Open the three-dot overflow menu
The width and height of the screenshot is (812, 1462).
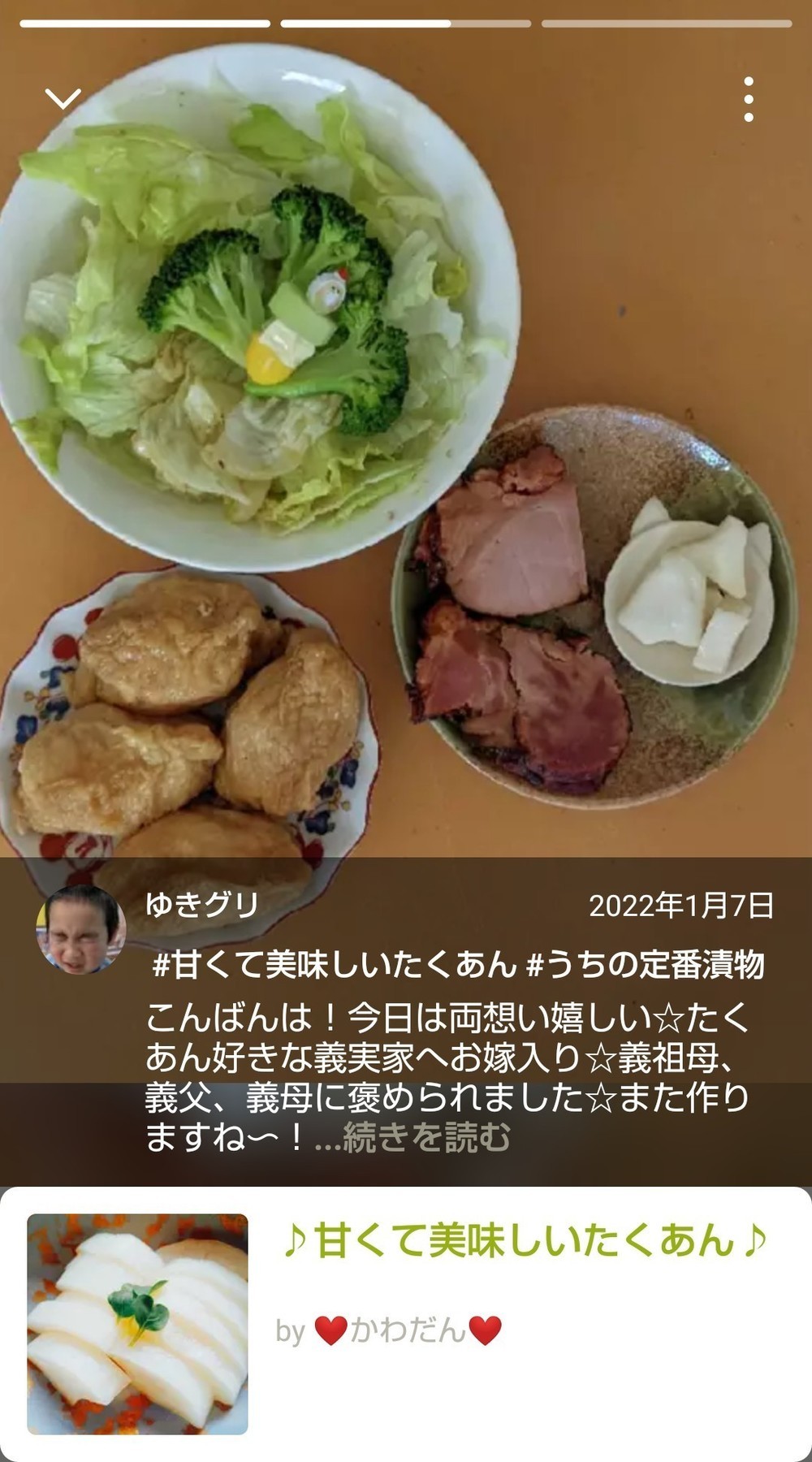(x=748, y=100)
